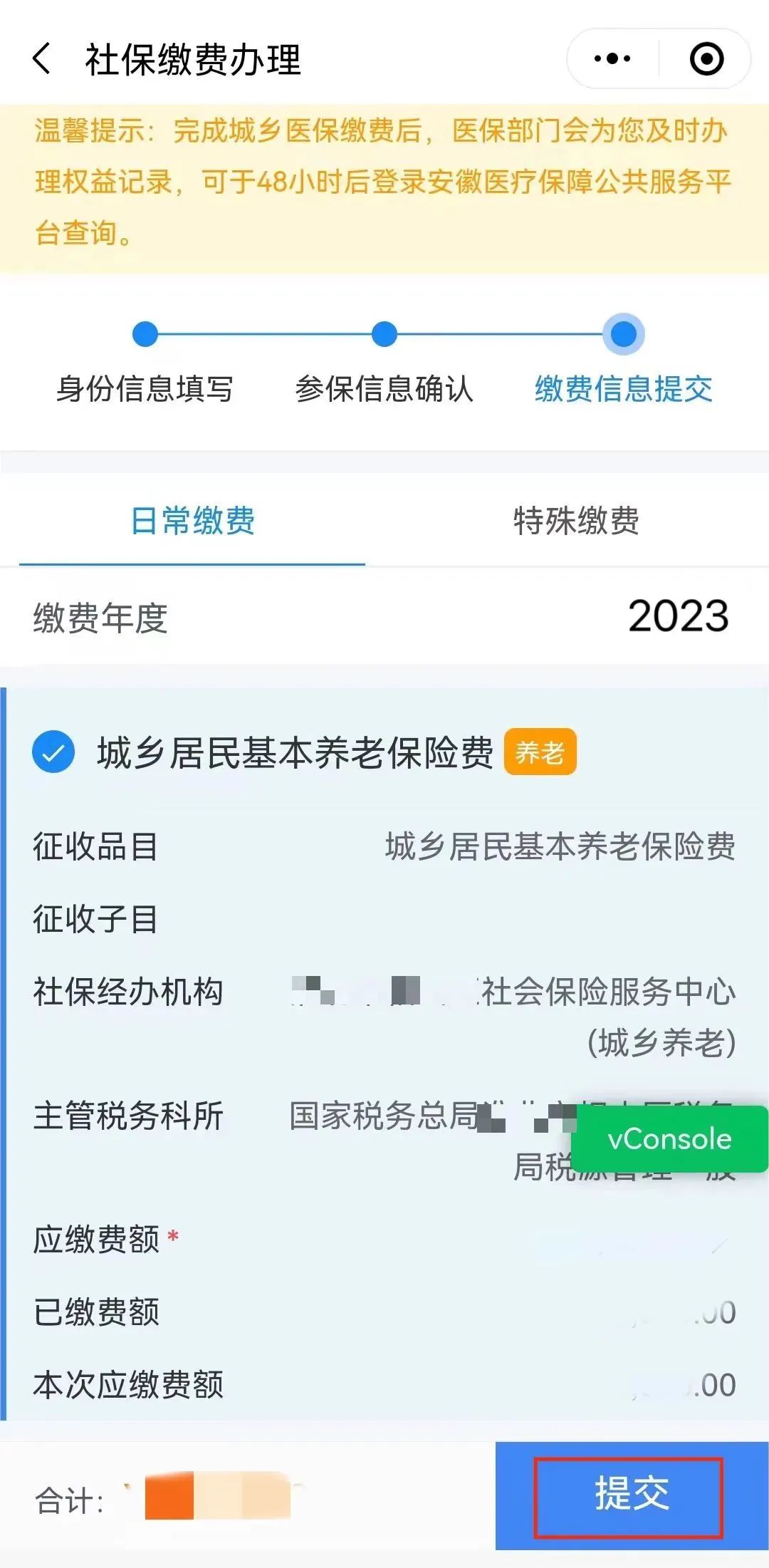Open the green vConsole button
Viewport: 769px width, 1568px height.
coord(669,1138)
